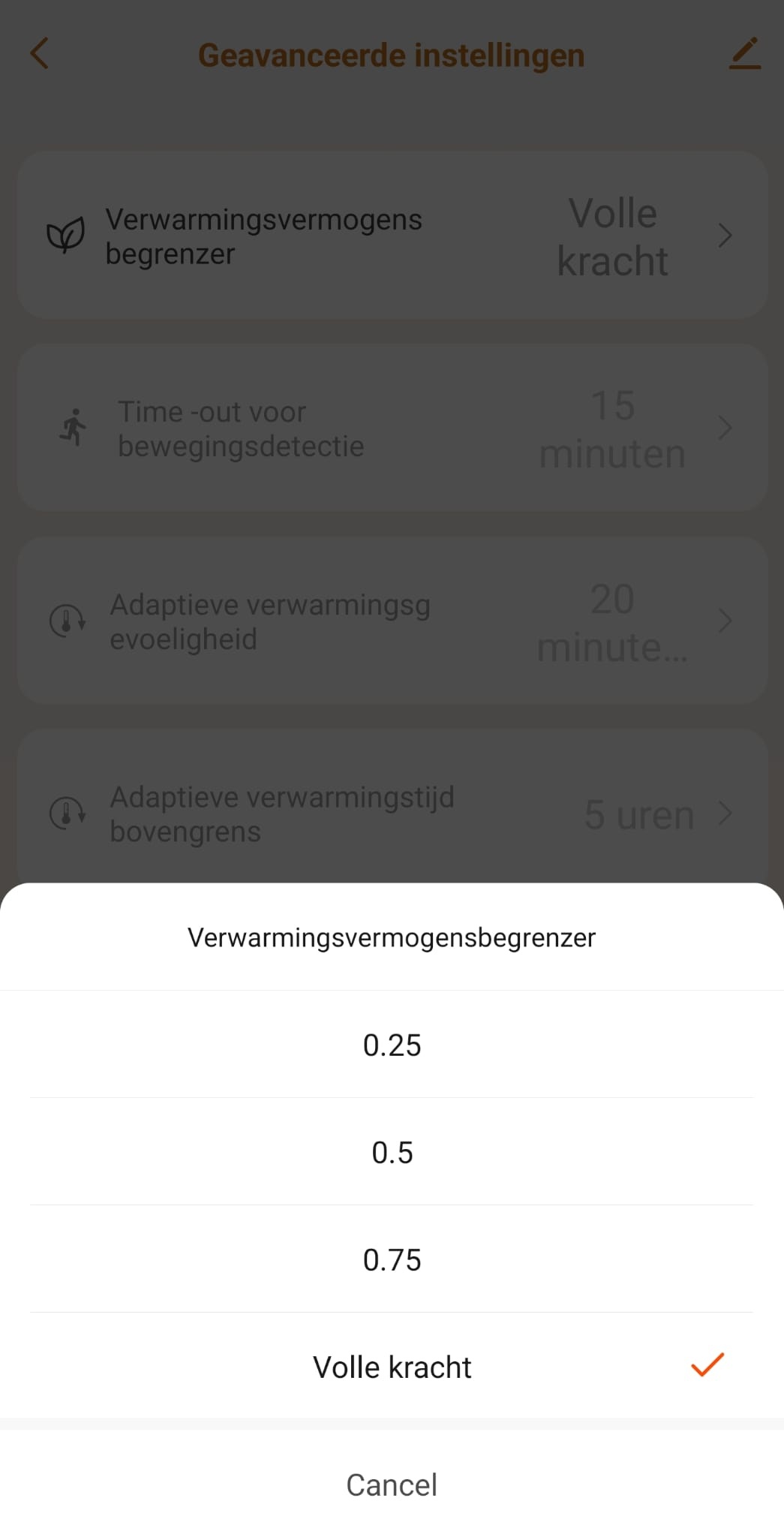Tap the back arrow to leave Geavanceerde instellingen

(x=39, y=54)
